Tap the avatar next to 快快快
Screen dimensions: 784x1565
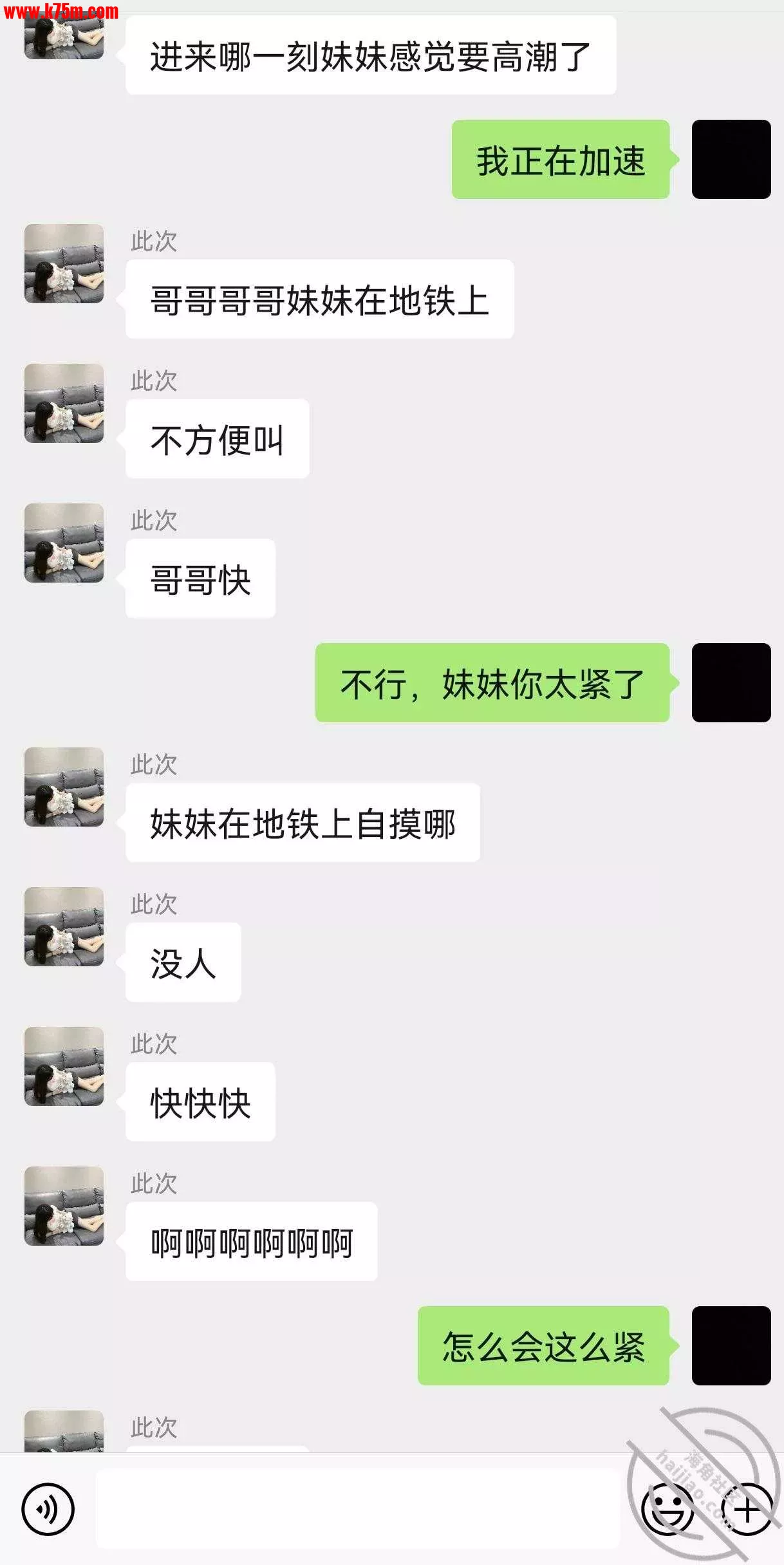coord(64,1066)
